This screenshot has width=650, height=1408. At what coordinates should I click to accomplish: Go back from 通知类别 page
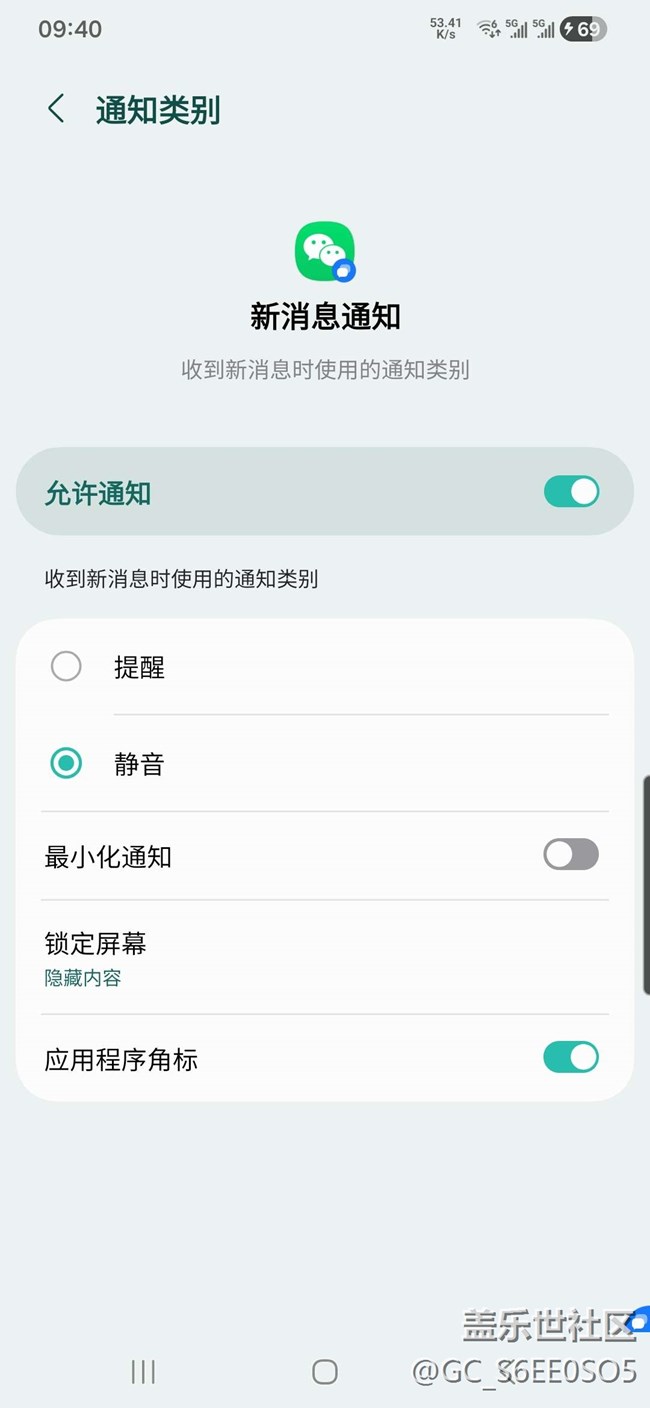tap(56, 109)
